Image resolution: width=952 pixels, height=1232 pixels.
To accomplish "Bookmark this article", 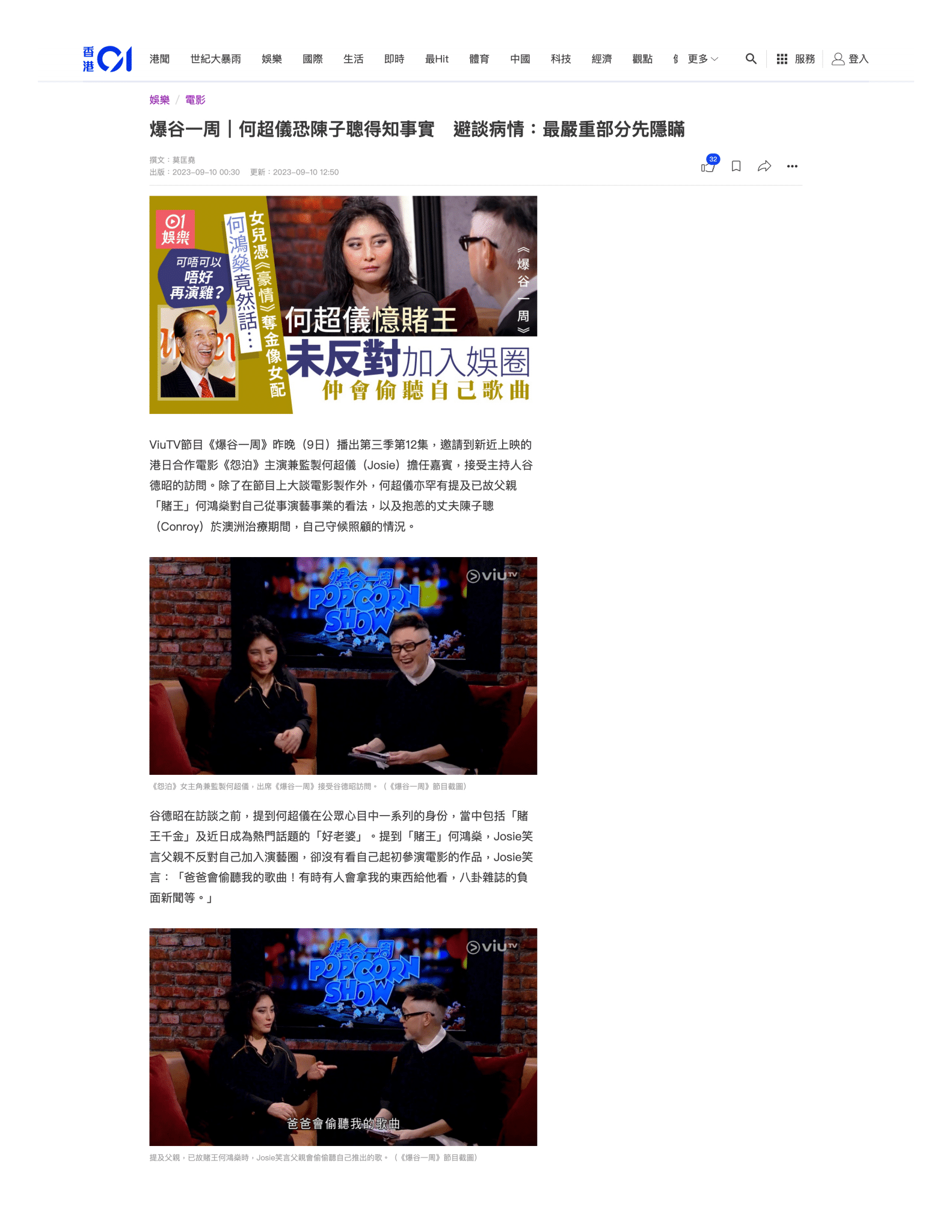I will [735, 167].
